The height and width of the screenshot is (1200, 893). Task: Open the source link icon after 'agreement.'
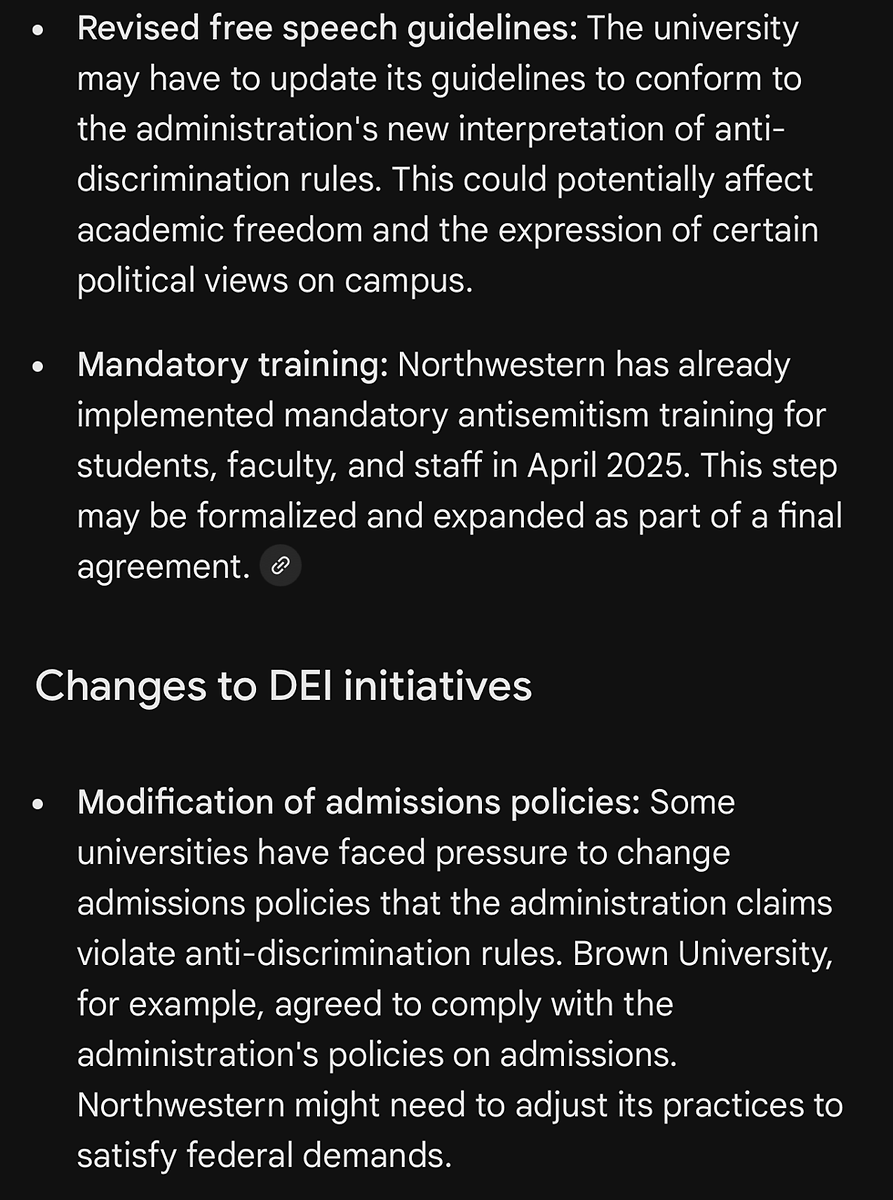click(x=281, y=567)
